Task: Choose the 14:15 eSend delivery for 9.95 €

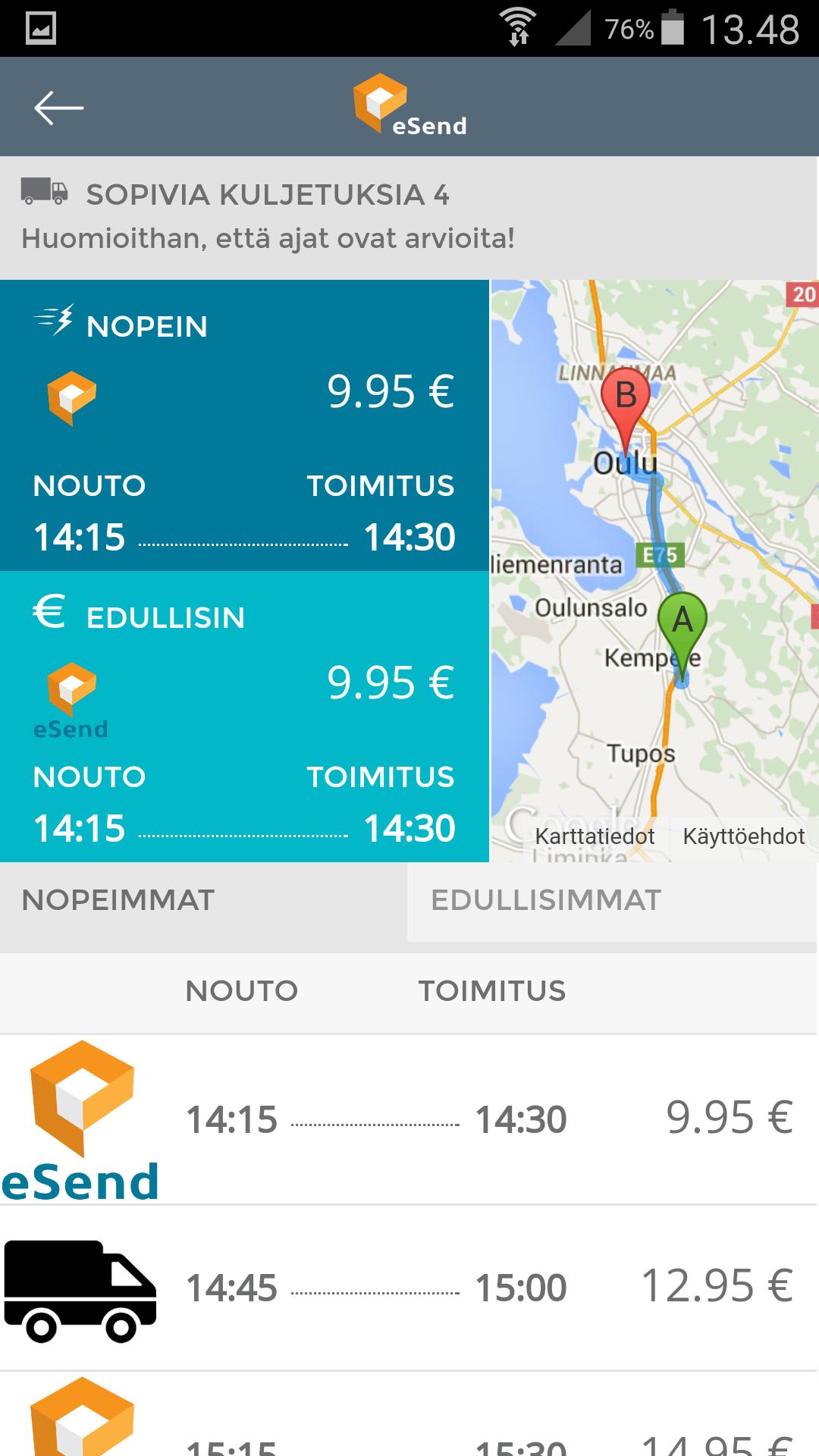Action: 409,1119
